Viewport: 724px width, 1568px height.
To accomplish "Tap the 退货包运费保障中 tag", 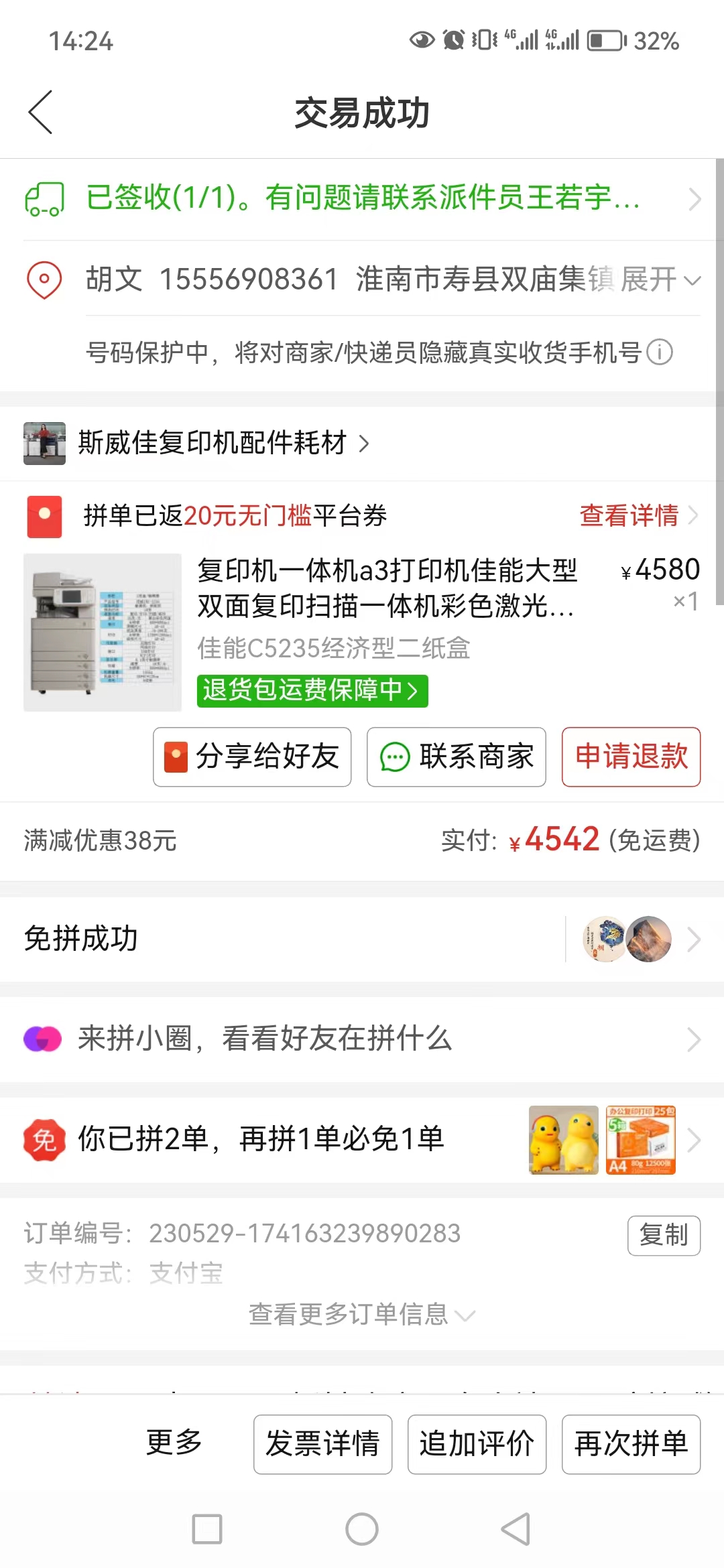I will pos(312,690).
